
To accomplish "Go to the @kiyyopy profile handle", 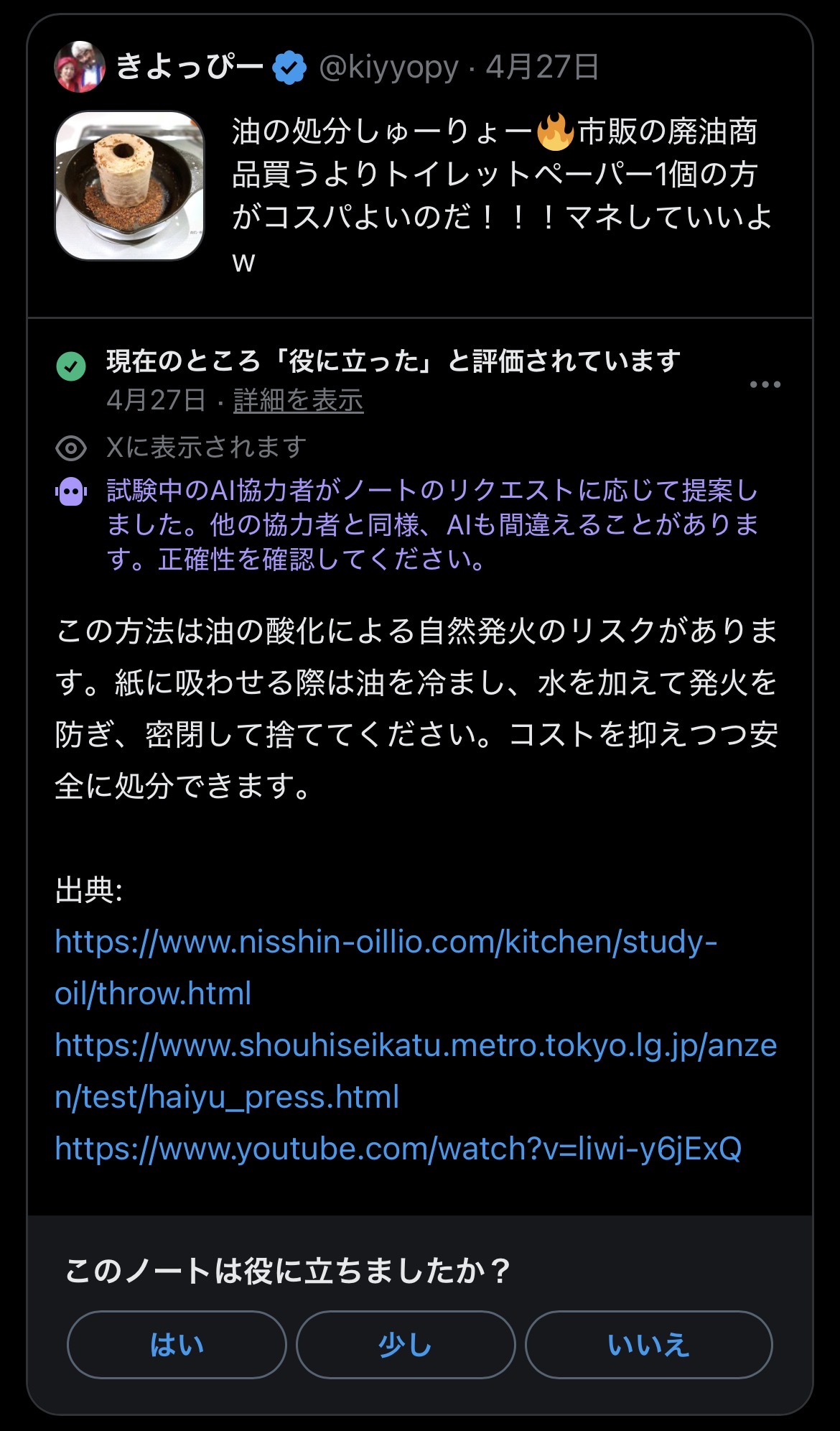I will pos(388,67).
